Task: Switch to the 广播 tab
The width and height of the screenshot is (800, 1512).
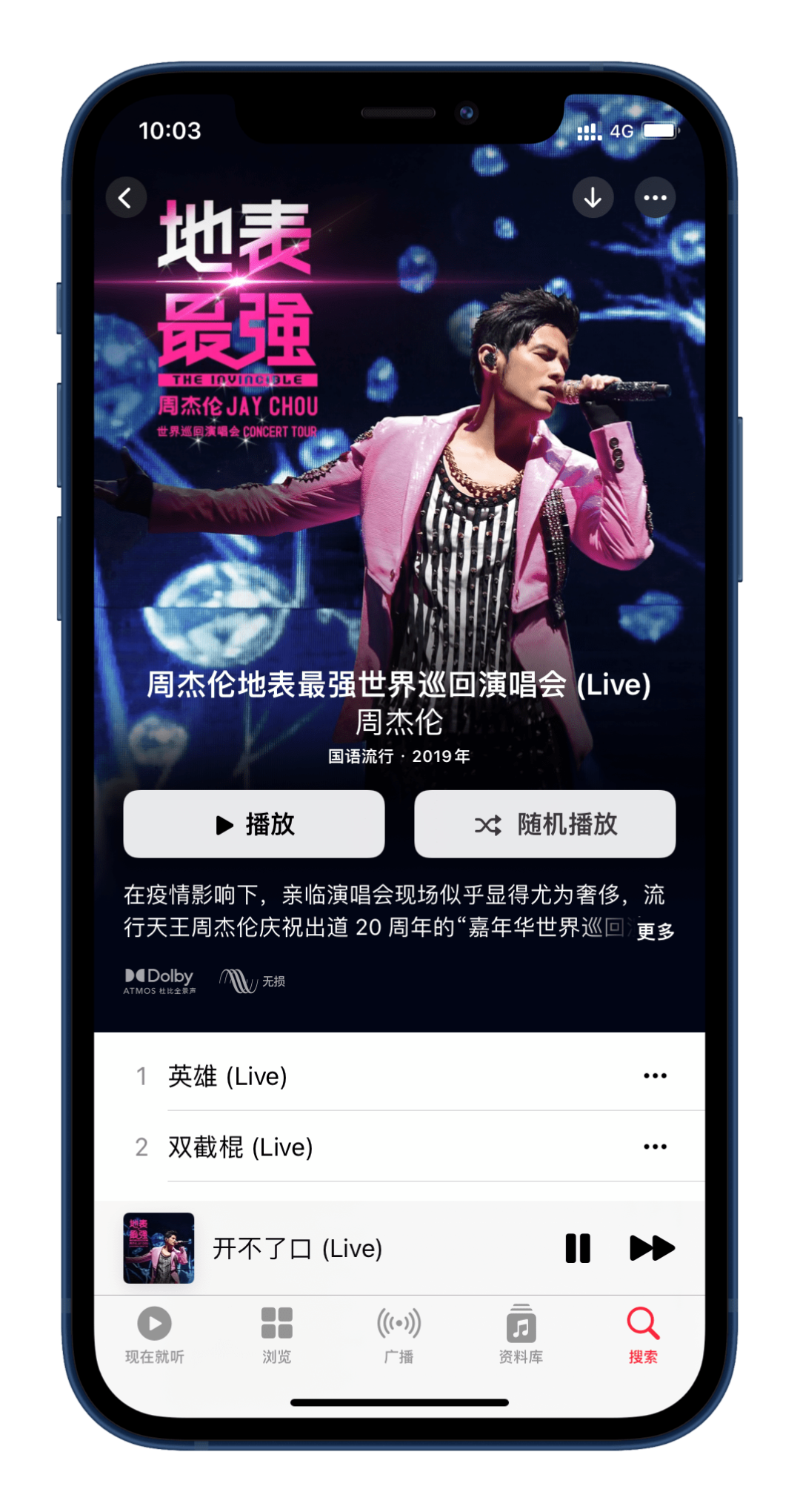Action: [x=399, y=1336]
